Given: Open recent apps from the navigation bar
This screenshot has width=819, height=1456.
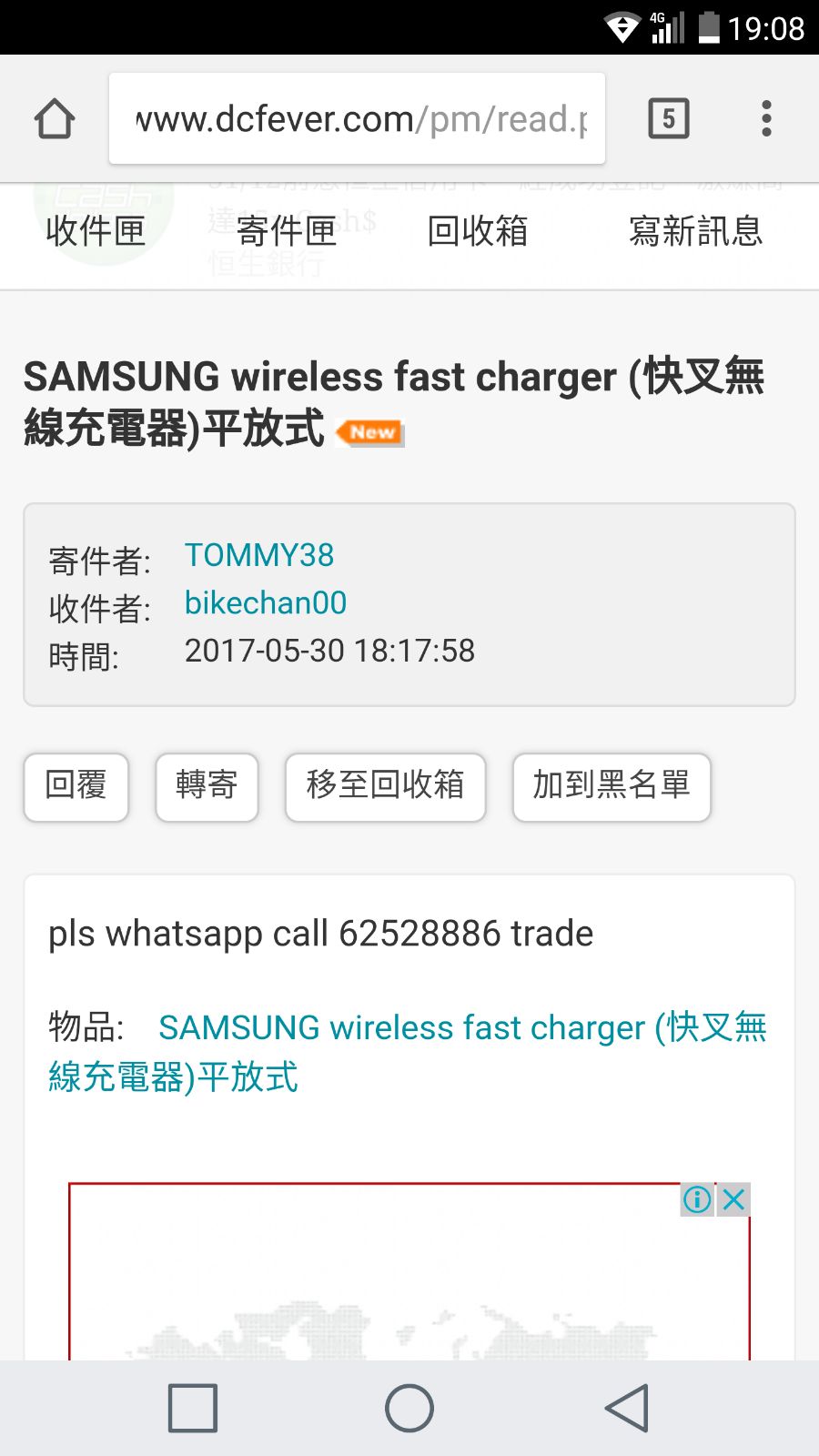Looking at the screenshot, I should click(x=193, y=1408).
